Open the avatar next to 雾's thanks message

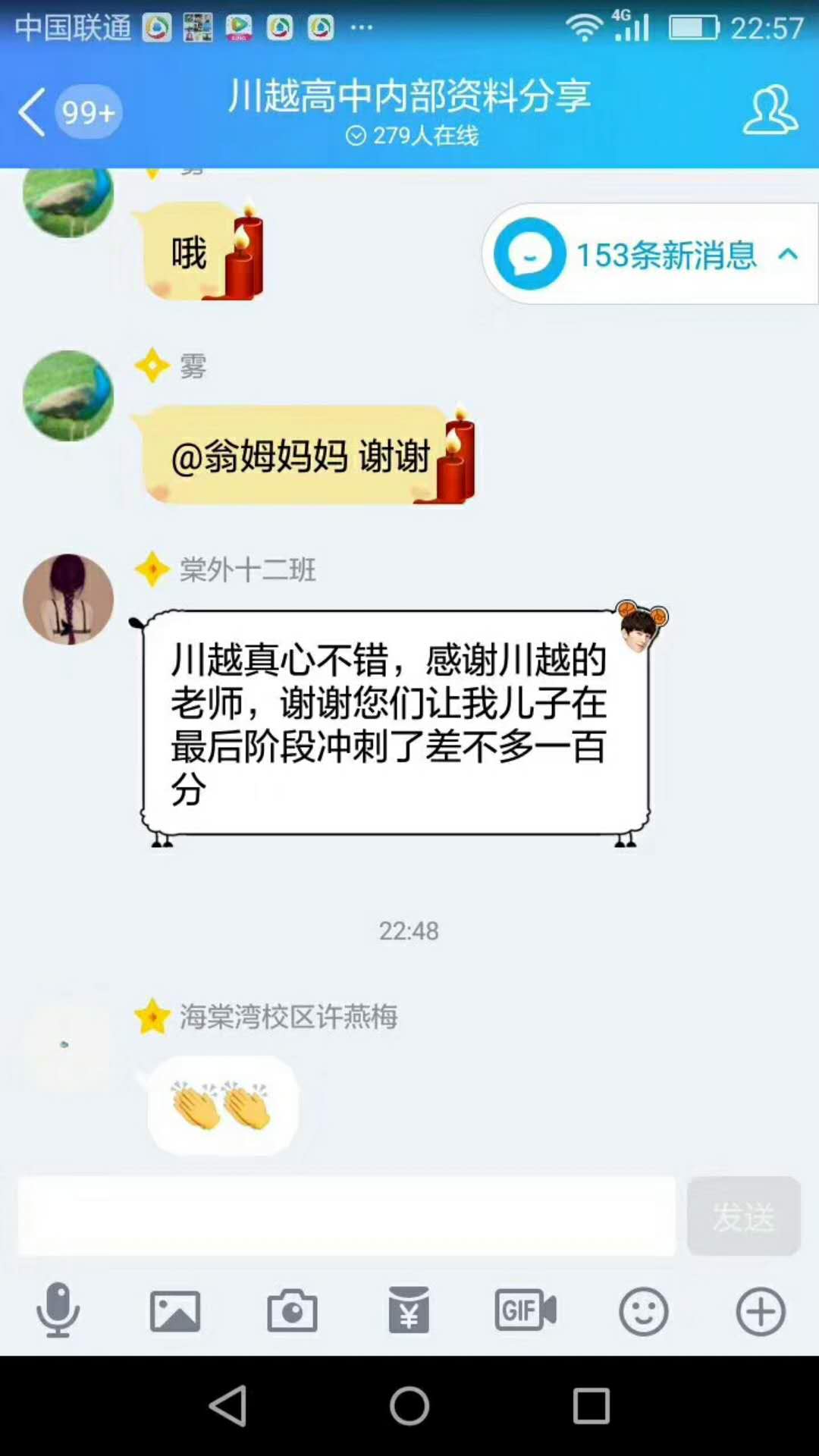tap(68, 396)
